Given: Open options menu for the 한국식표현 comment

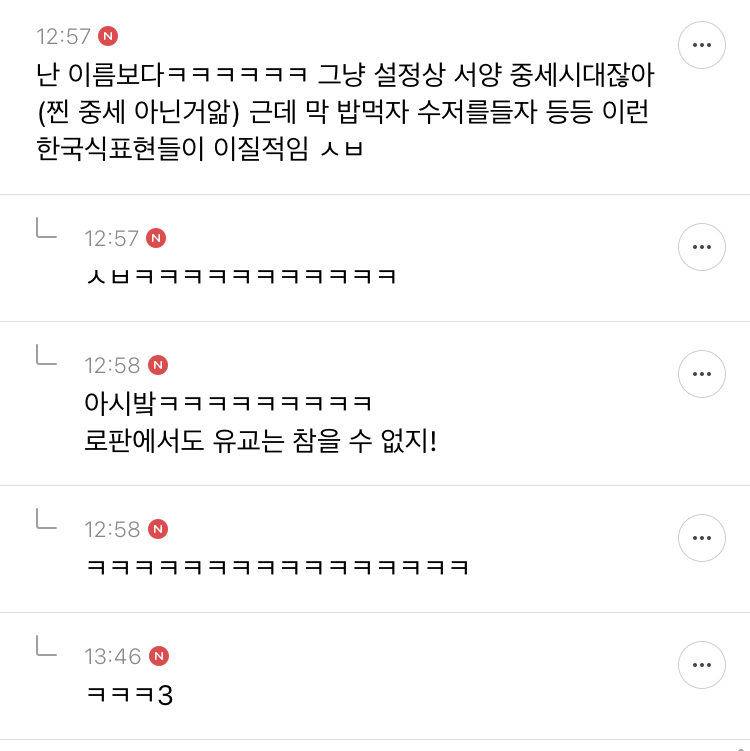Looking at the screenshot, I should (701, 45).
